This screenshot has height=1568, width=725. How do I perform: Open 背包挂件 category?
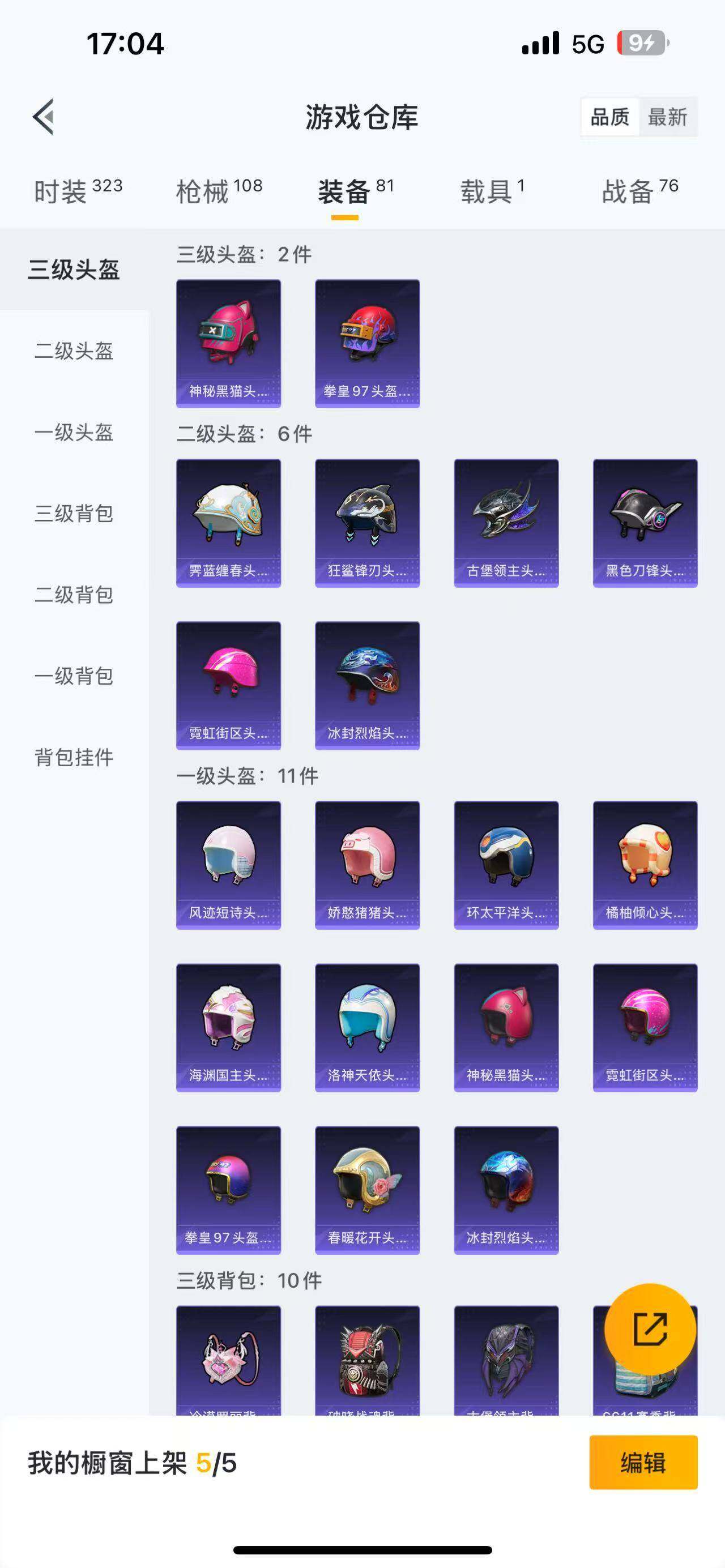(x=74, y=757)
